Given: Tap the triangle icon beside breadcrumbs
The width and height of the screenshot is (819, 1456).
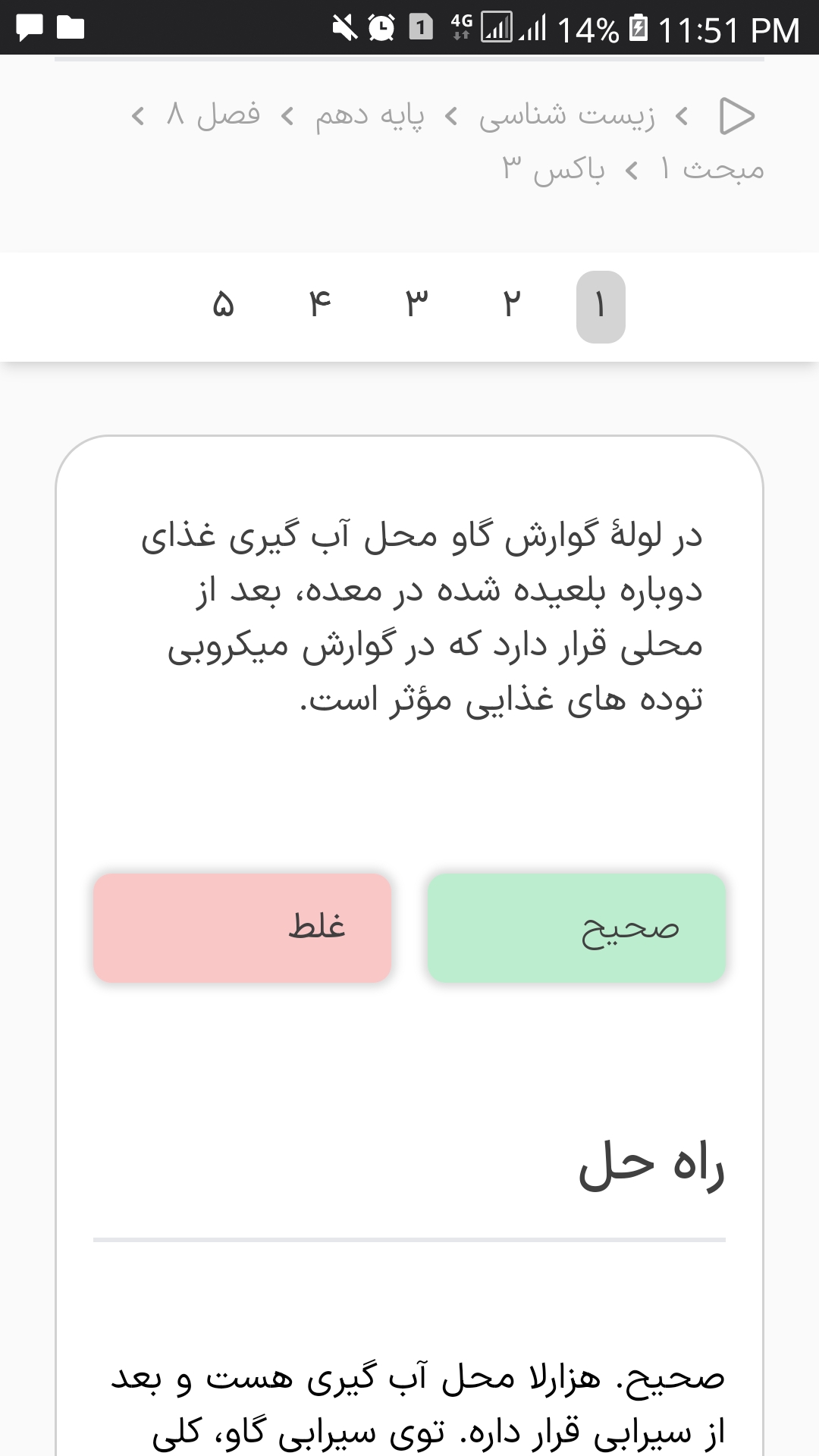Looking at the screenshot, I should coord(736,116).
